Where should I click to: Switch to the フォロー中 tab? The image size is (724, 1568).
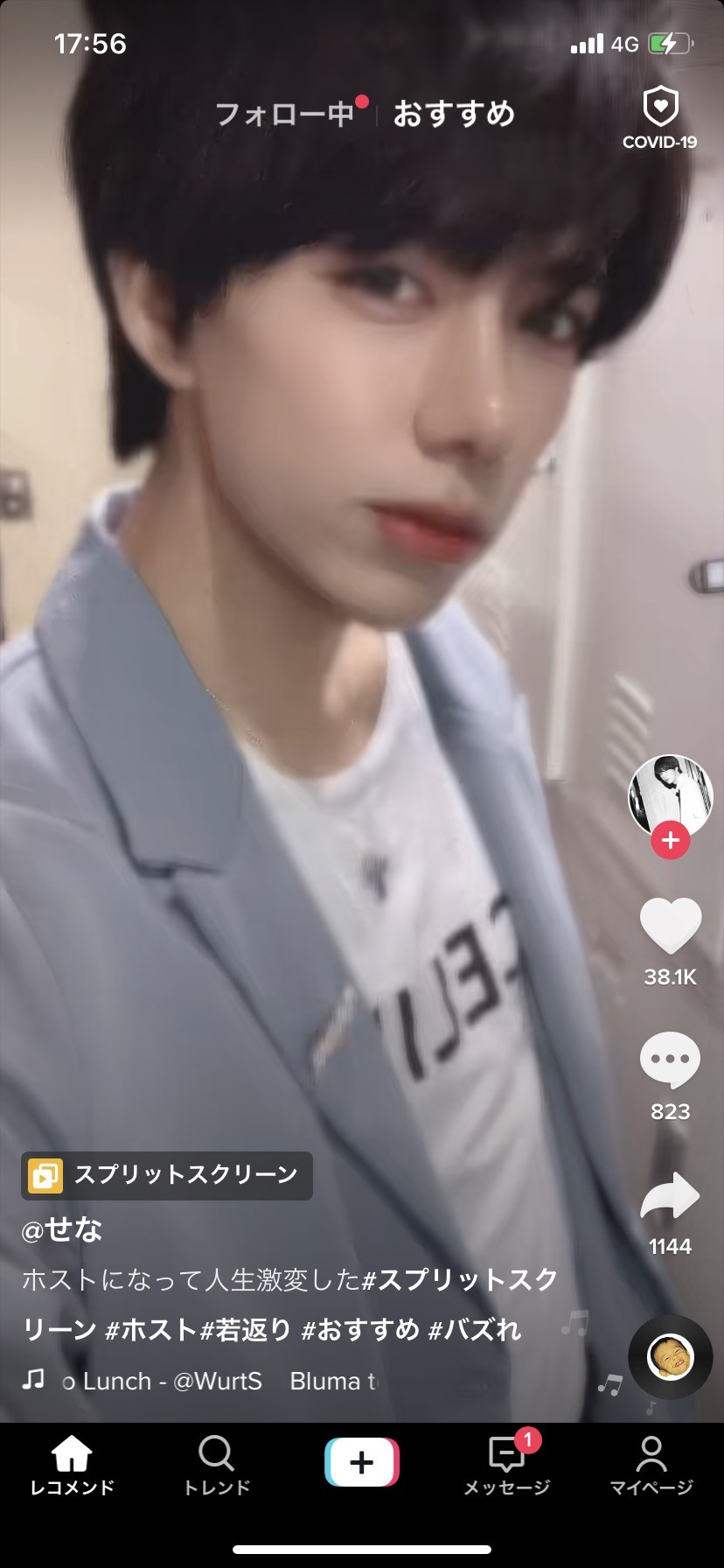pyautogui.click(x=285, y=114)
